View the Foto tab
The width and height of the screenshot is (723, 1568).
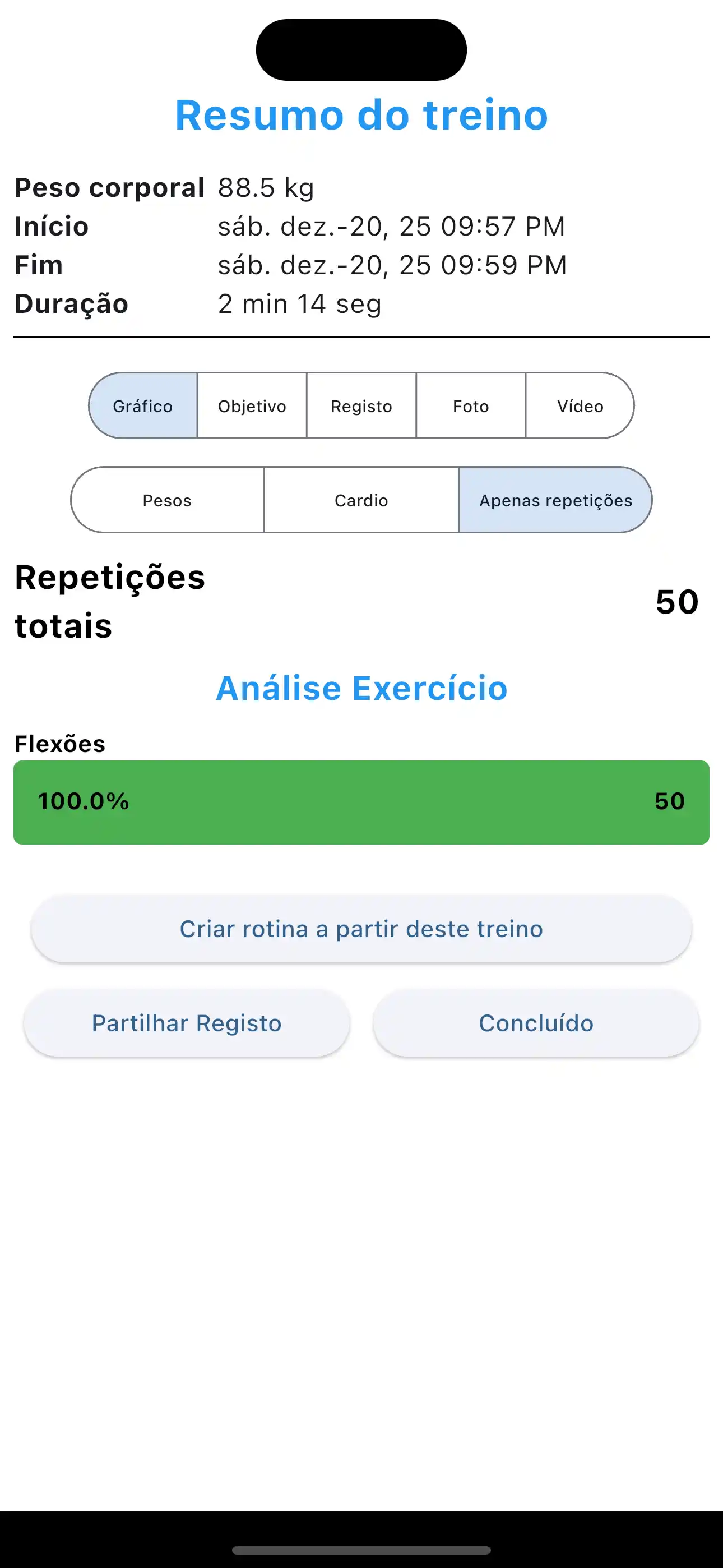pyautogui.click(x=470, y=405)
